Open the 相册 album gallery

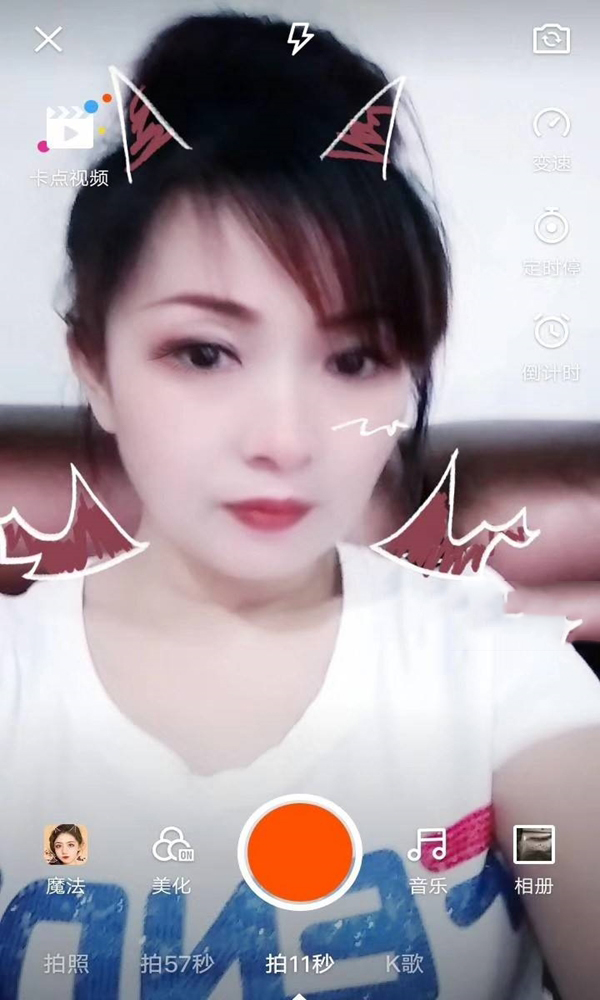coord(533,857)
